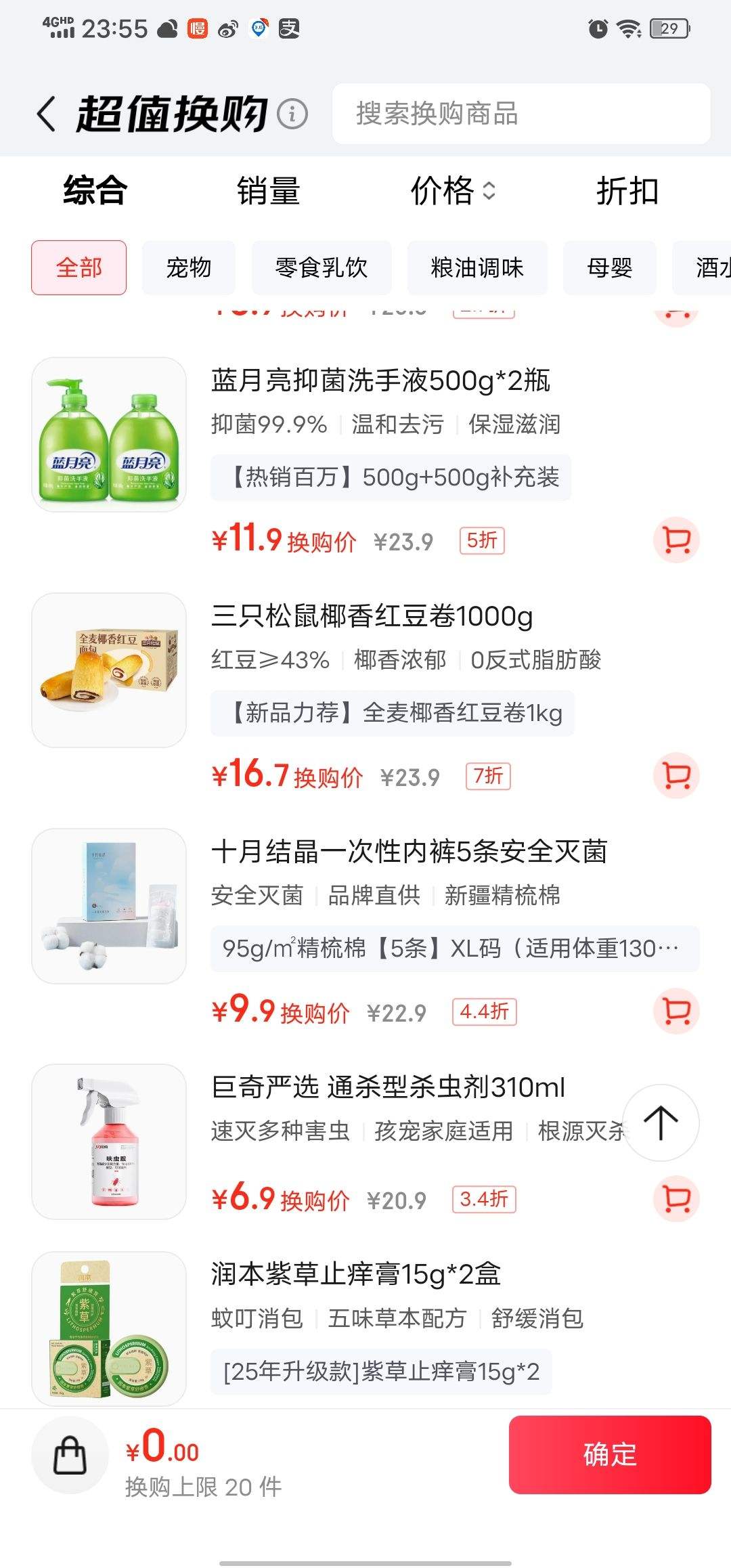Filter by 母婴 category chip
The height and width of the screenshot is (1568, 731).
pyautogui.click(x=609, y=268)
